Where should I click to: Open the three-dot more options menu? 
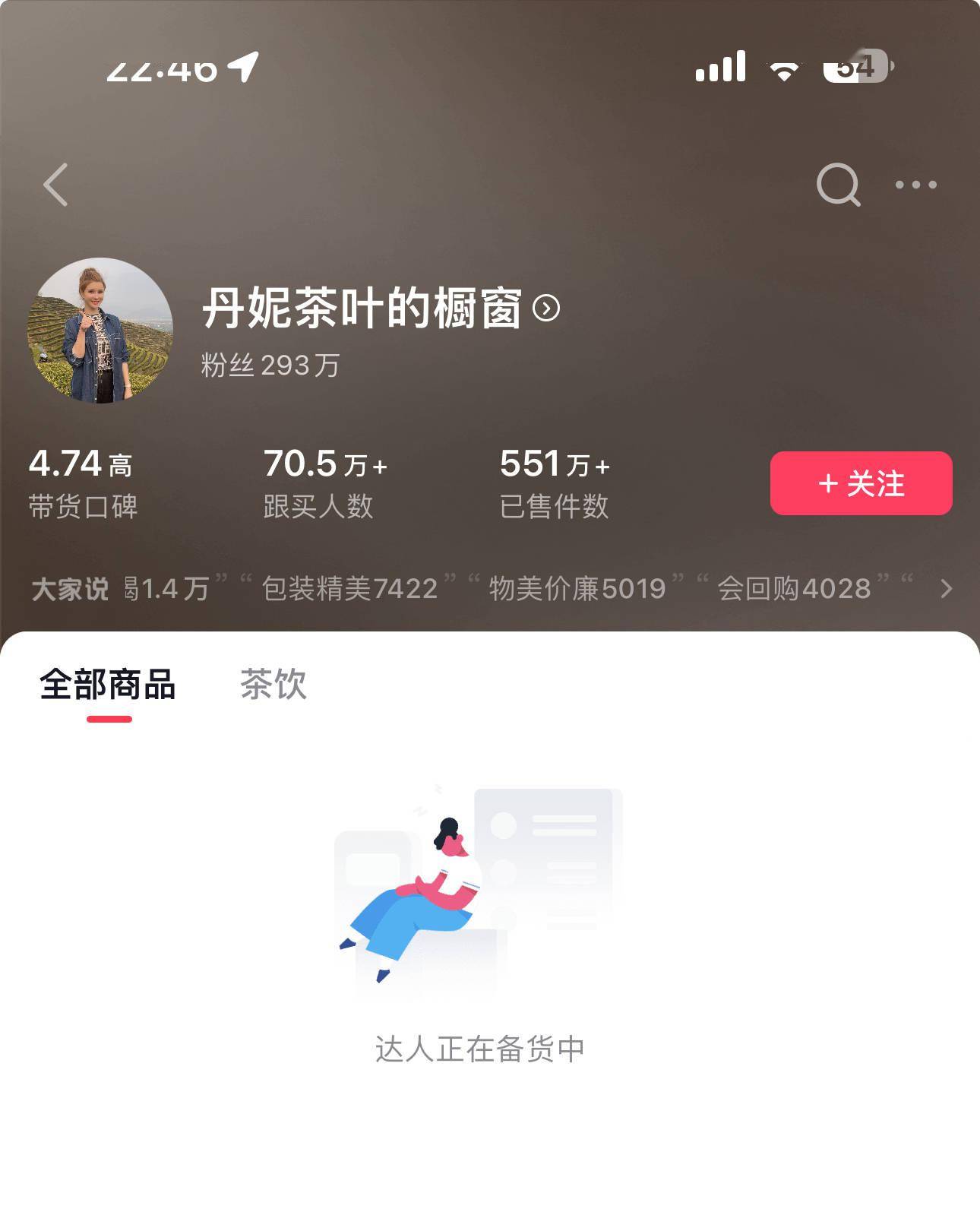pos(915,185)
